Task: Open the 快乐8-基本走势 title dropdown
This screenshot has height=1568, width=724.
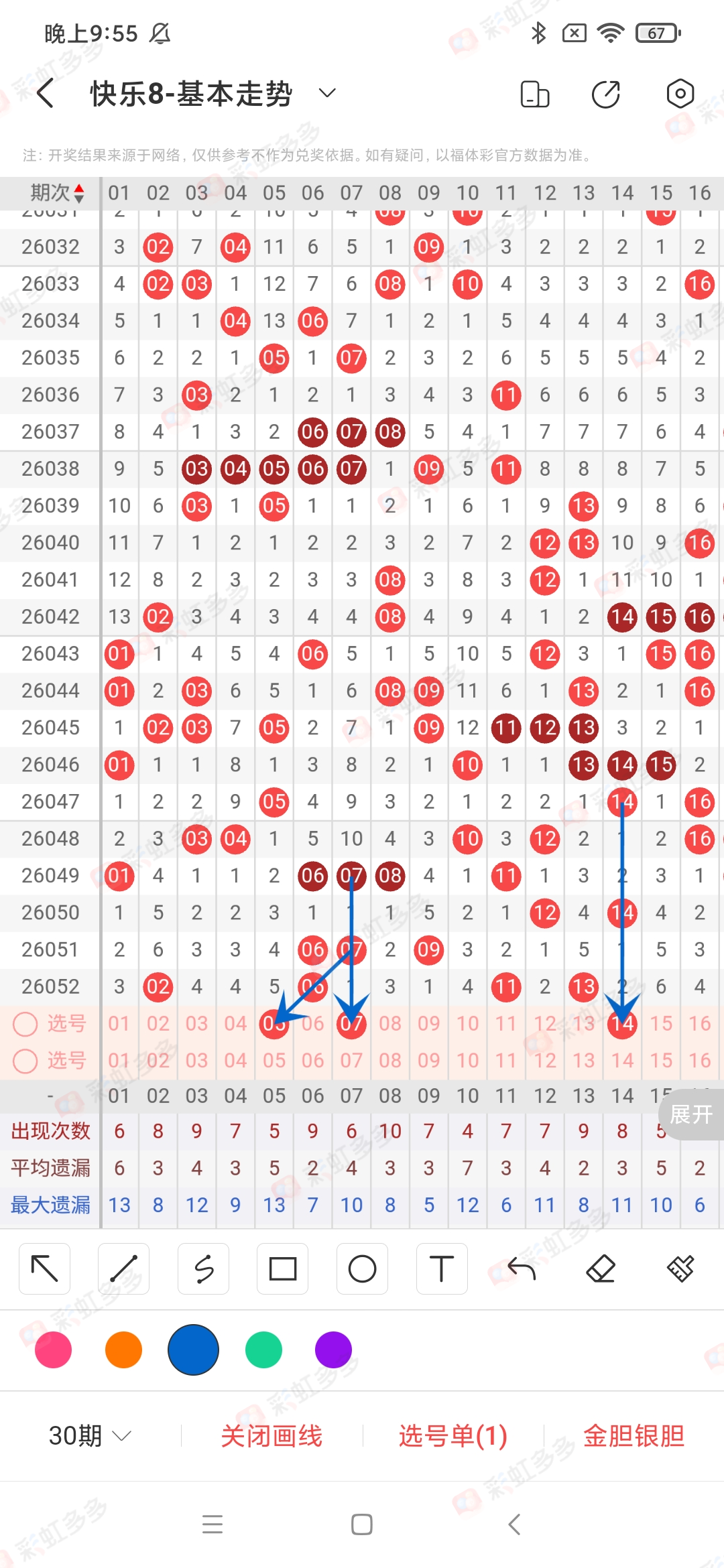Action: (x=326, y=93)
